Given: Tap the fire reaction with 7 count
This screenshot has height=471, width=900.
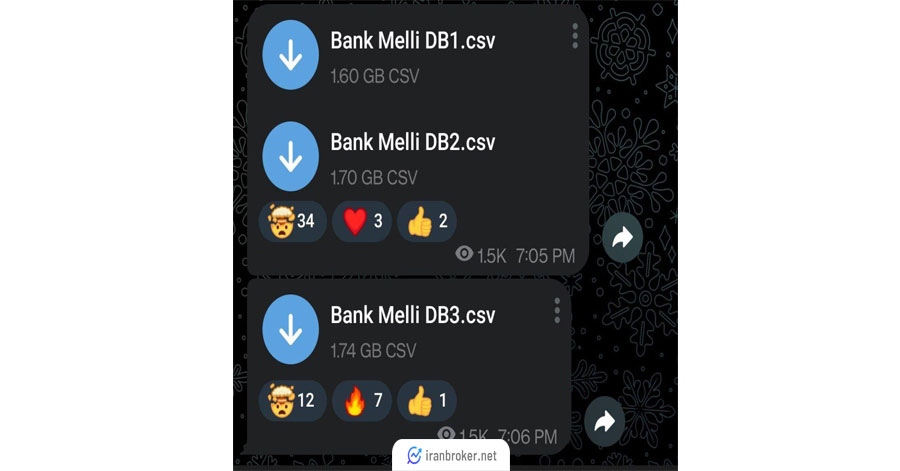Looking at the screenshot, I should coord(363,400).
